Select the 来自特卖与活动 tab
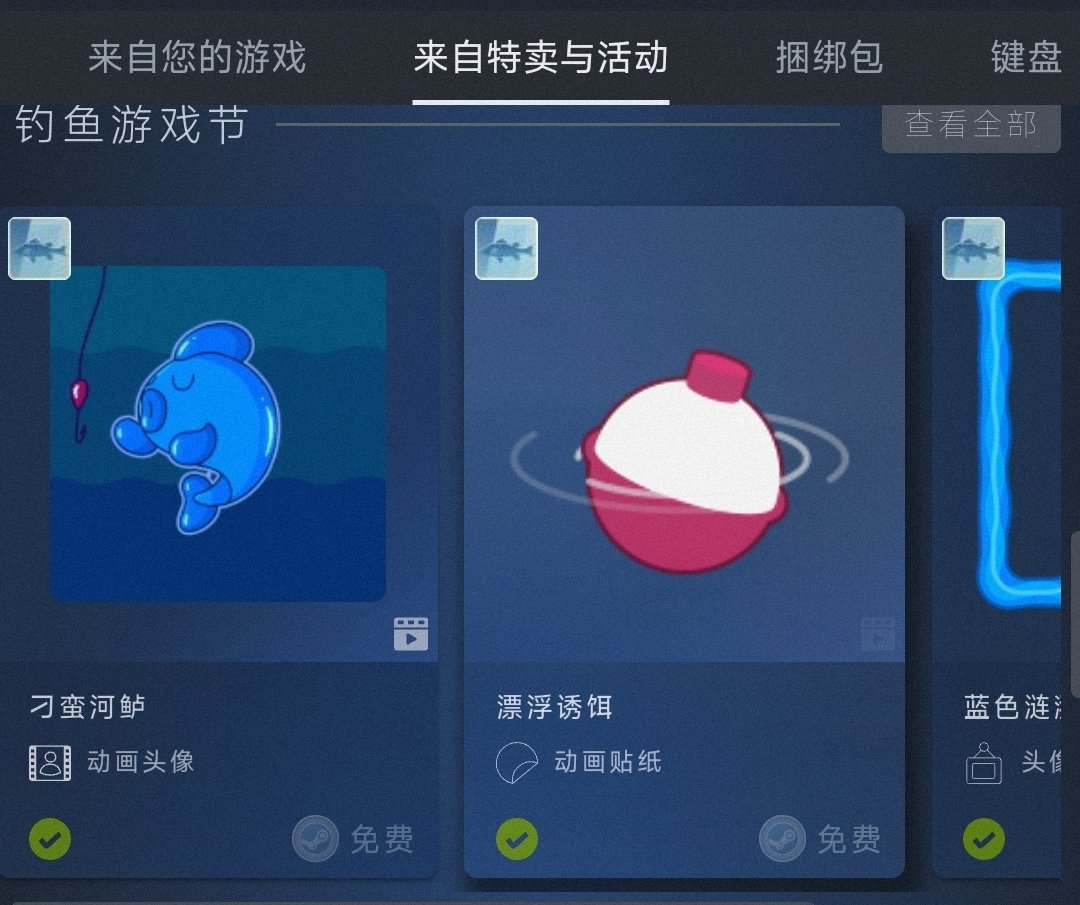1080x905 pixels. [541, 57]
